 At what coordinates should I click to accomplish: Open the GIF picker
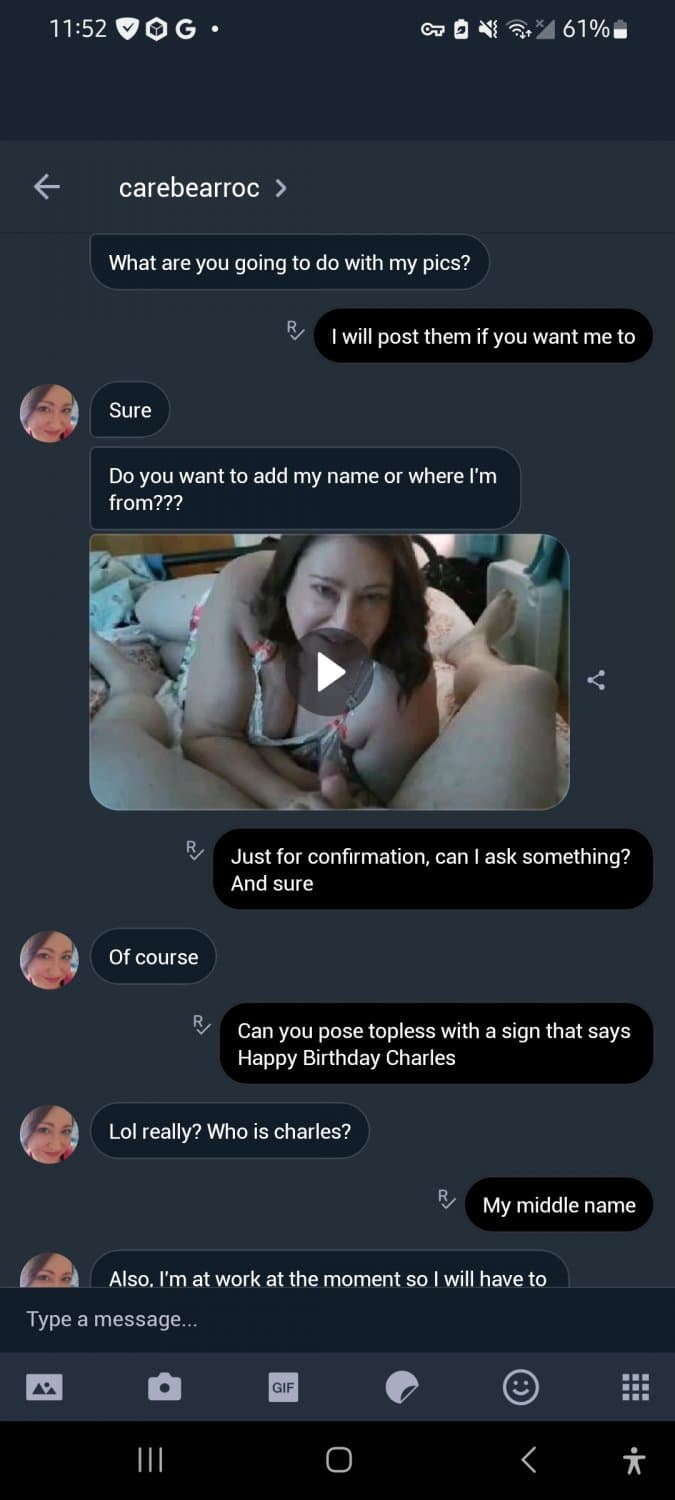point(283,1387)
